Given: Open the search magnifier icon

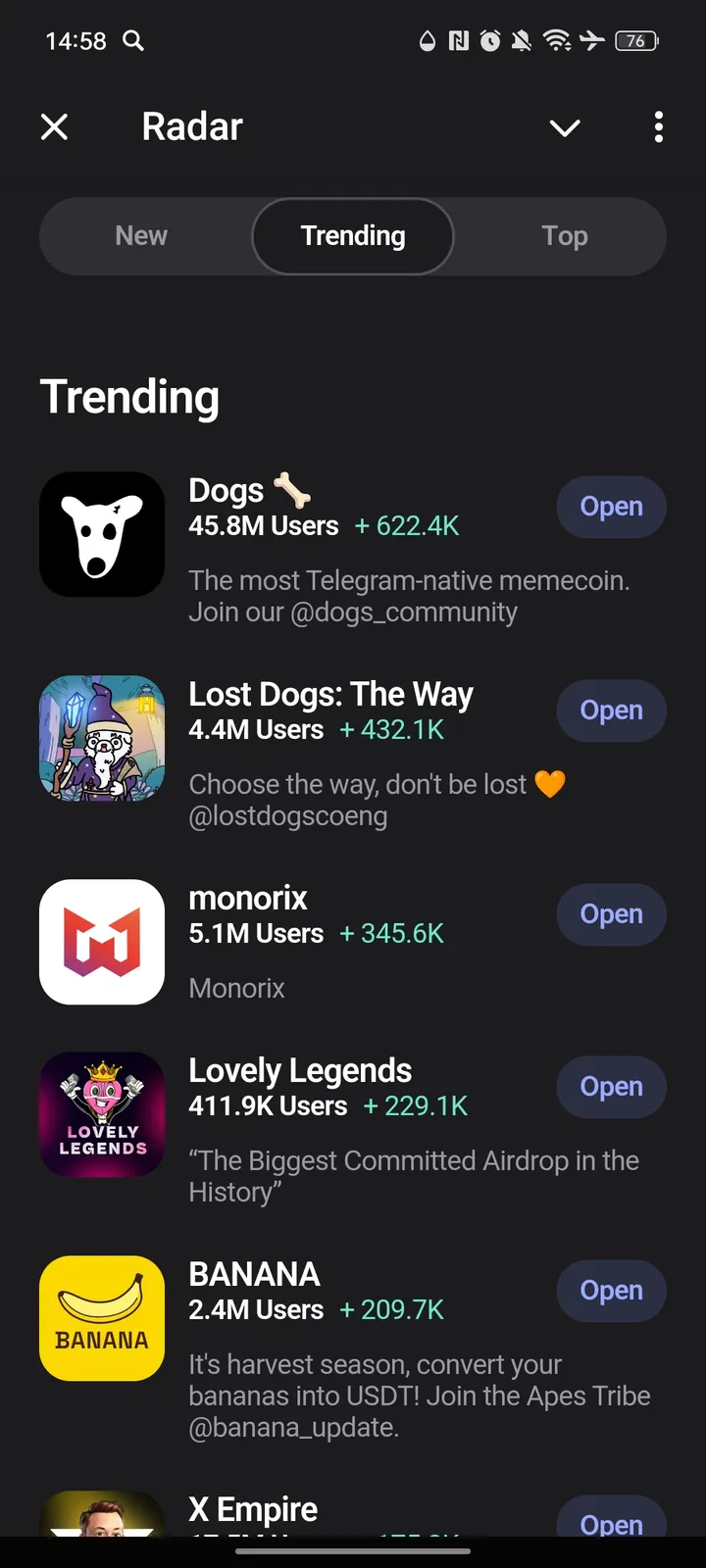Looking at the screenshot, I should click(x=134, y=41).
